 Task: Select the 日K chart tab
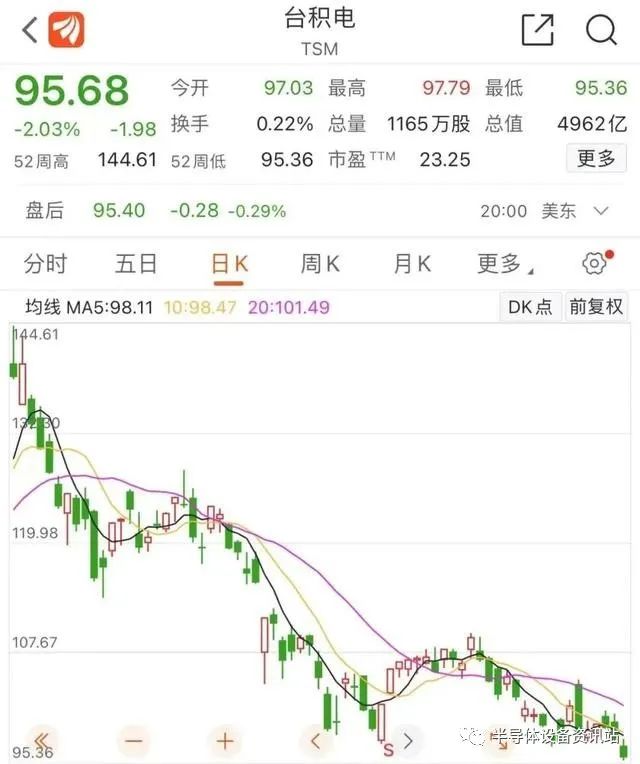229,265
